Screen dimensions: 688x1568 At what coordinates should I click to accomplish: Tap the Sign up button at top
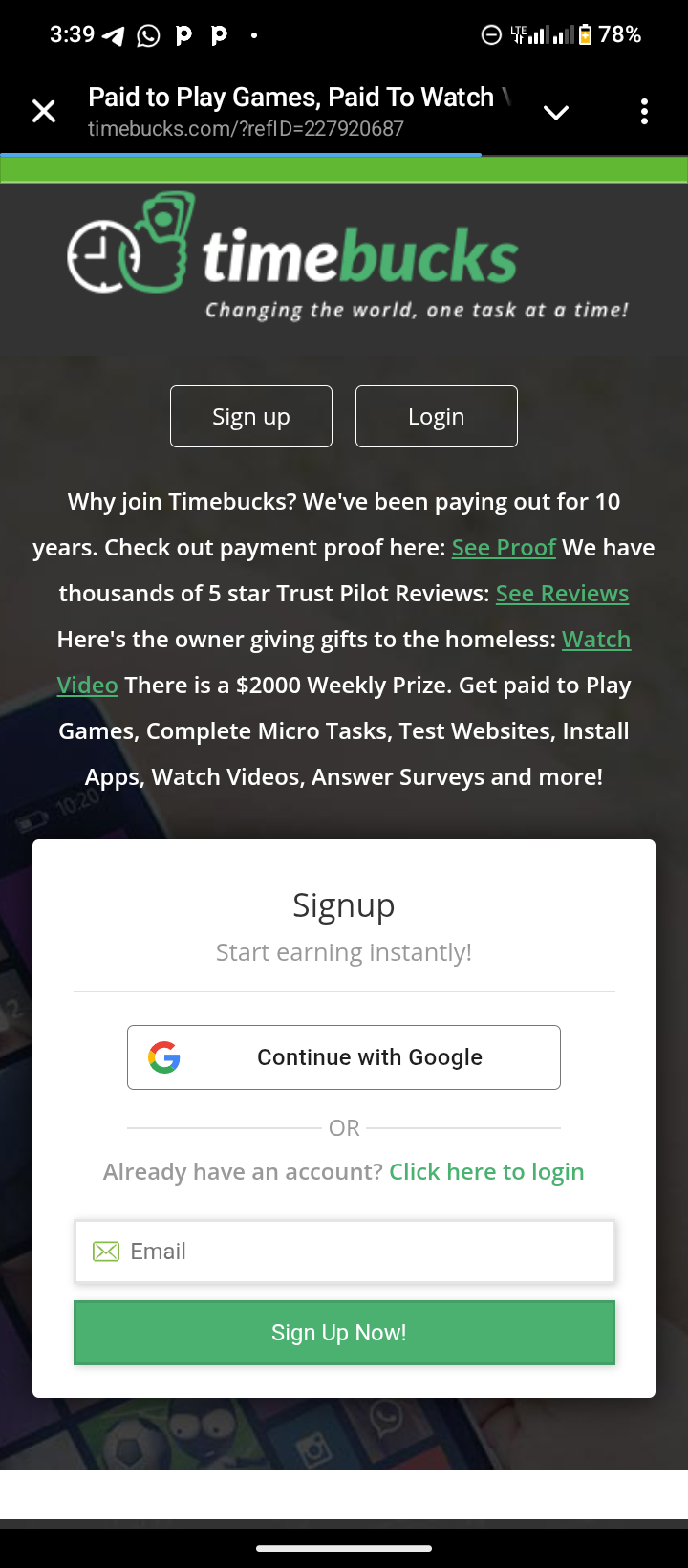(x=251, y=417)
